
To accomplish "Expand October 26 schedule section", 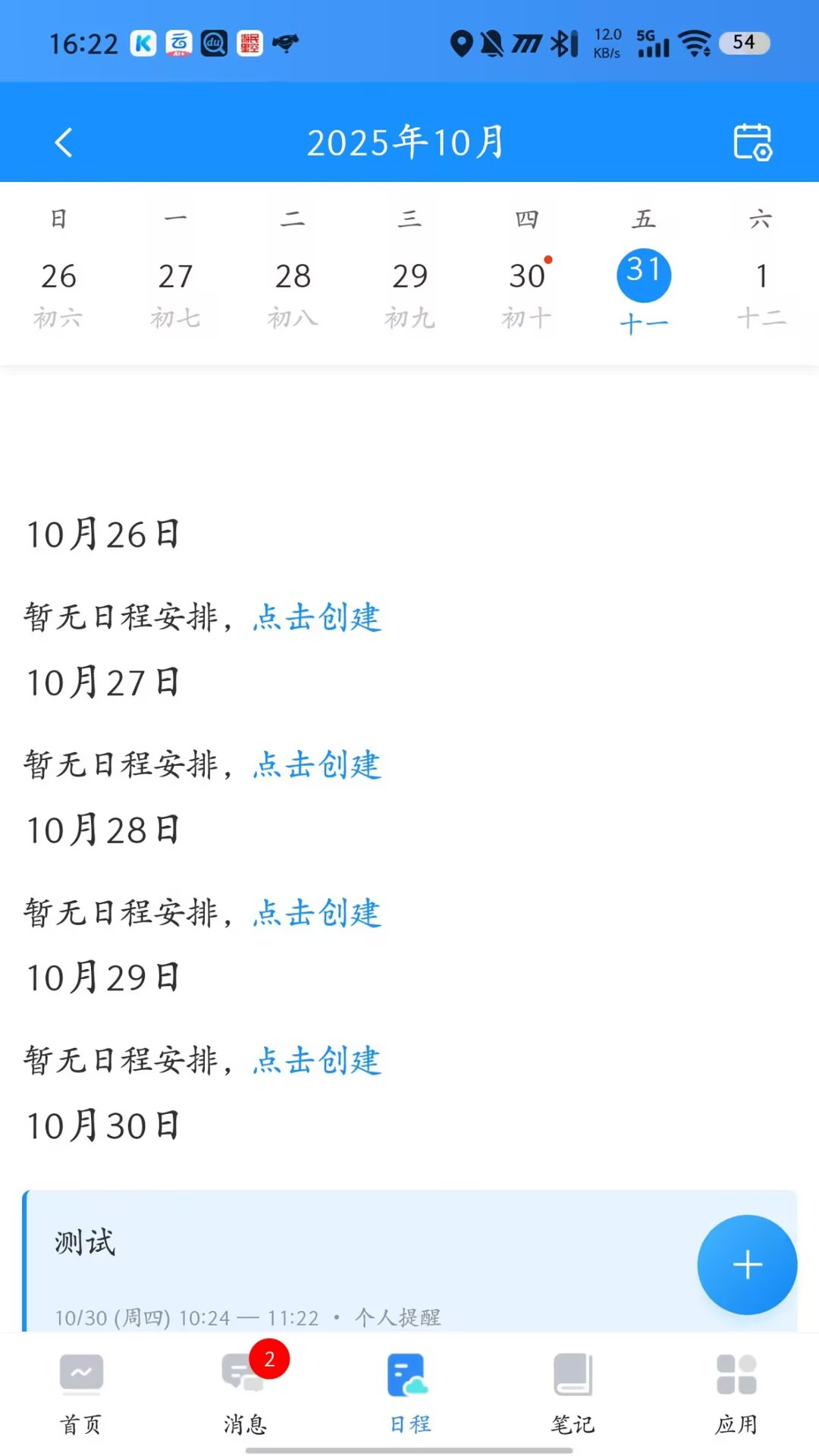I will (x=102, y=533).
